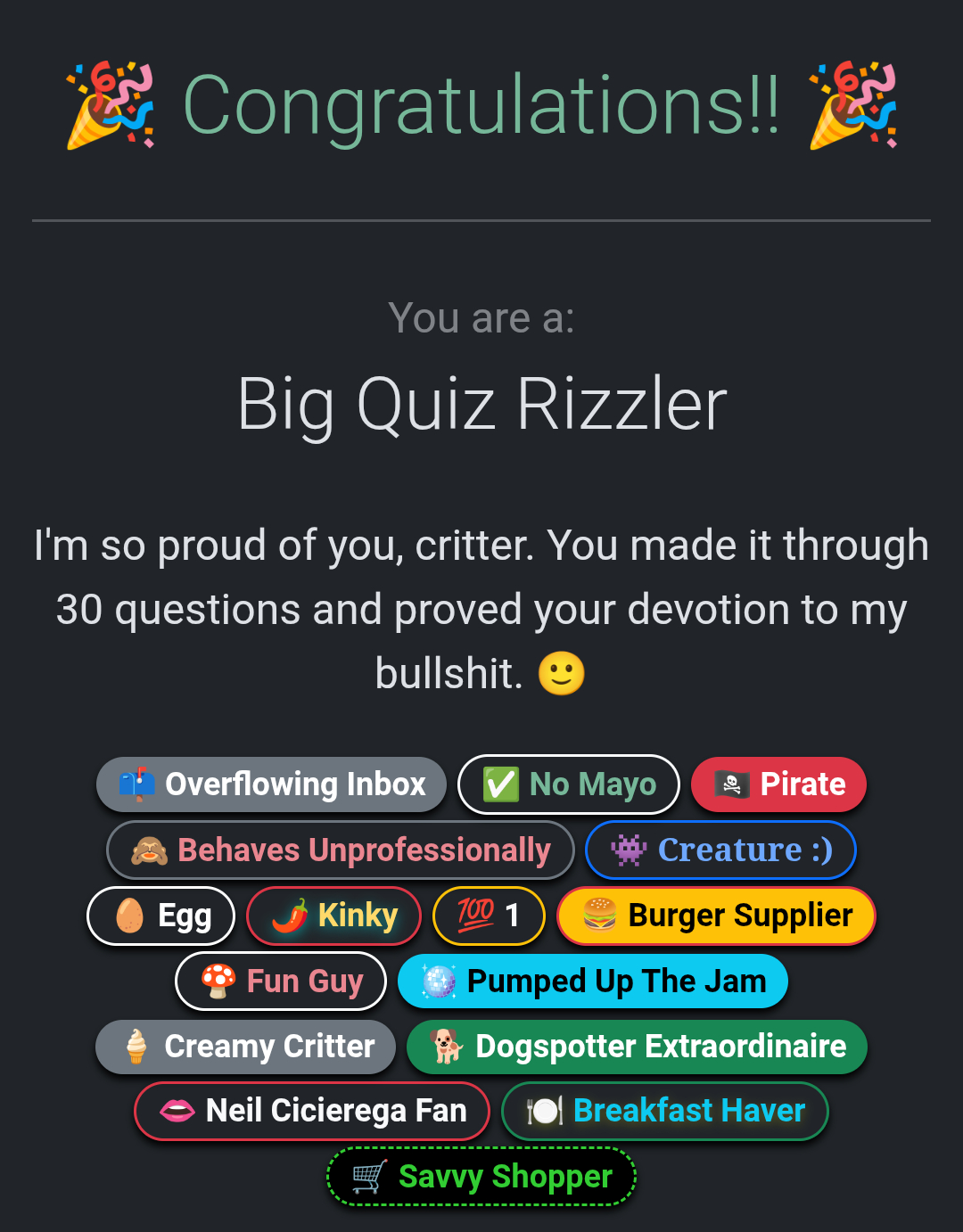Open the Pumped Up The Jam badge
963x1232 pixels.
[x=593, y=981]
